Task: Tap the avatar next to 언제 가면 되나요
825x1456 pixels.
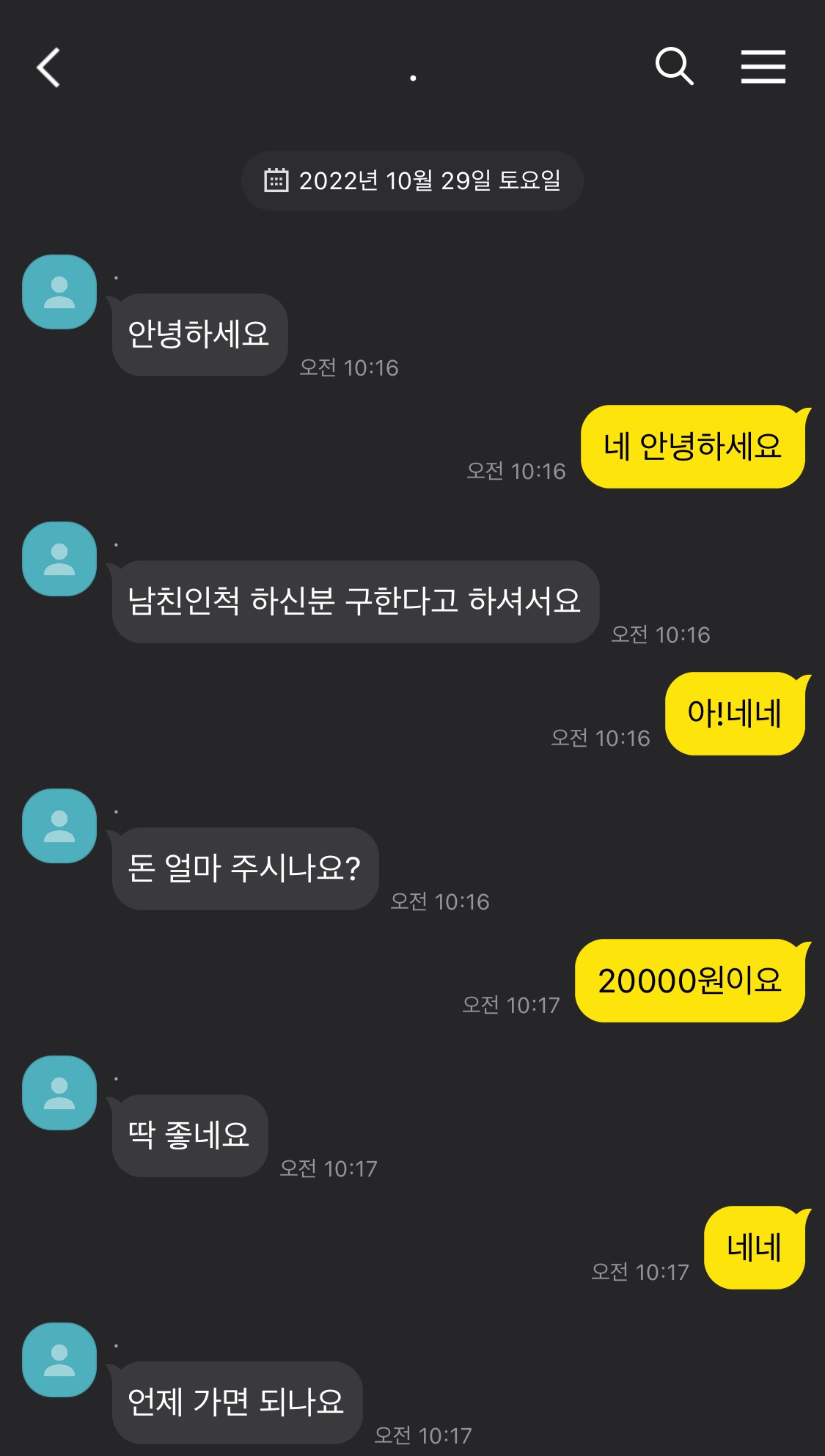Action: (59, 1360)
